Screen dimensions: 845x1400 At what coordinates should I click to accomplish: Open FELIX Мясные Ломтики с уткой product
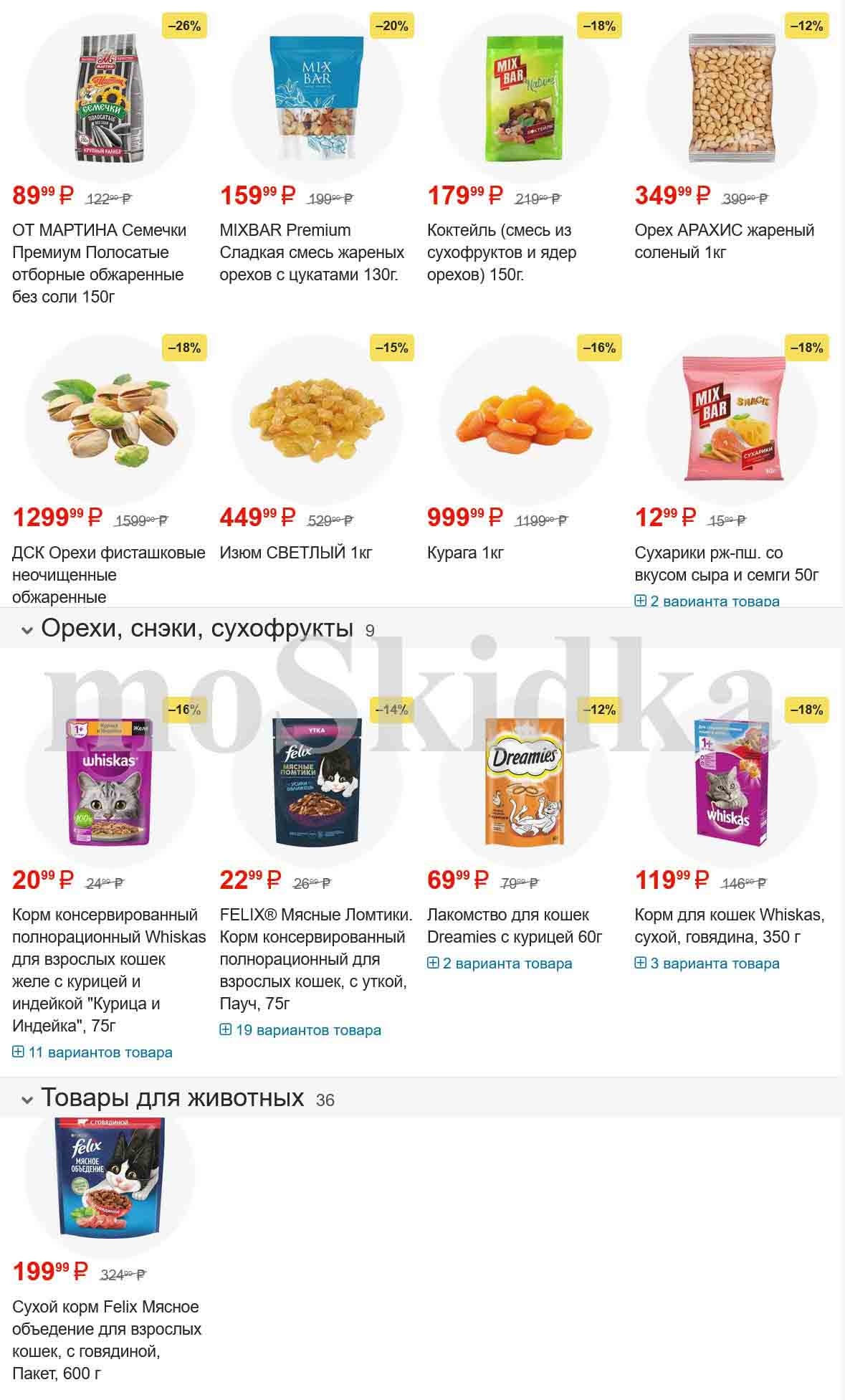coord(315,958)
